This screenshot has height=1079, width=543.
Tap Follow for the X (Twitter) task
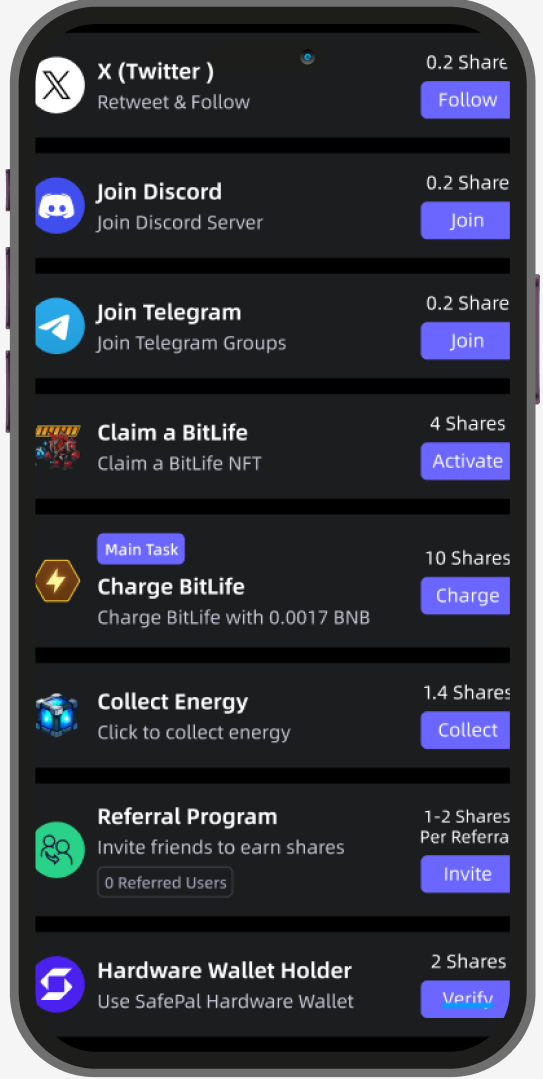coord(465,100)
